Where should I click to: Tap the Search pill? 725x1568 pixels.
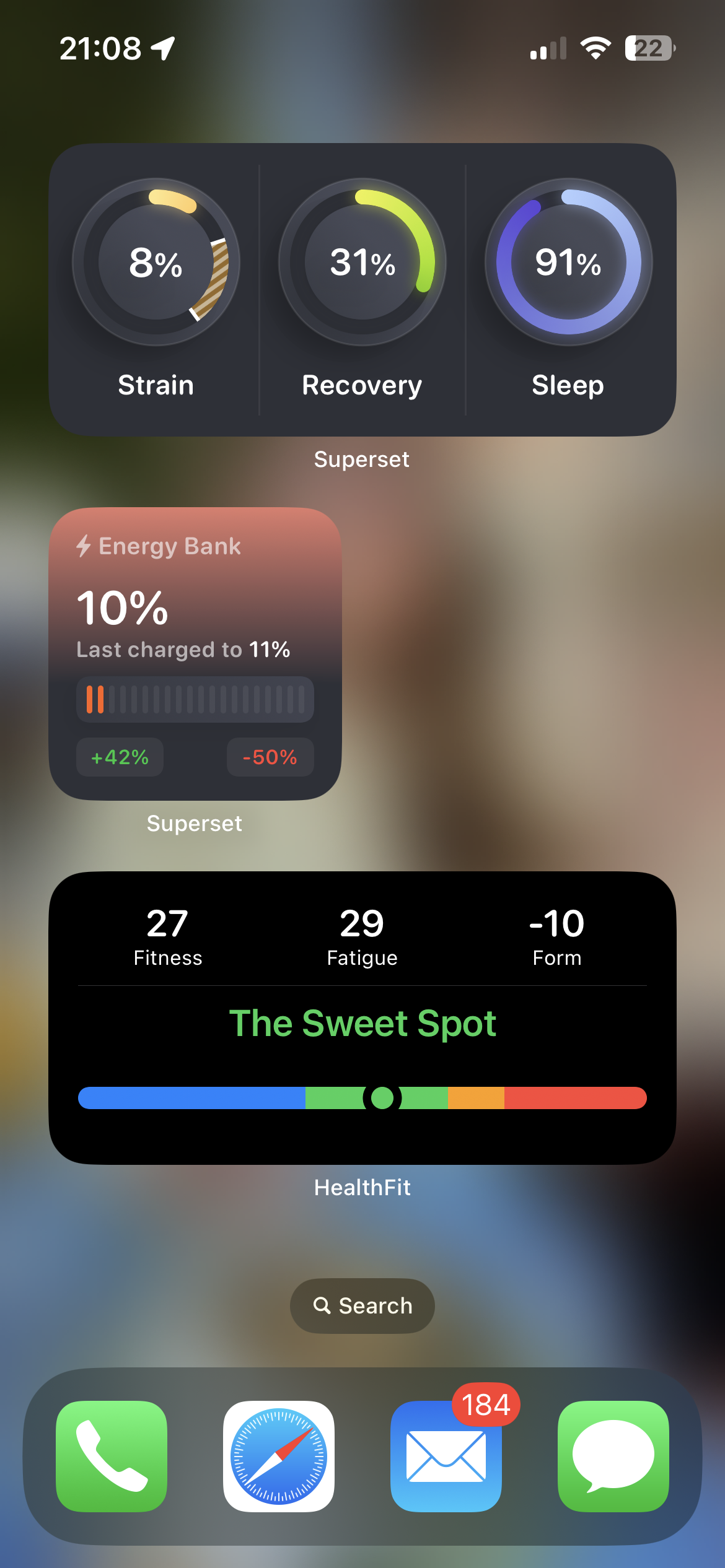point(362,1305)
